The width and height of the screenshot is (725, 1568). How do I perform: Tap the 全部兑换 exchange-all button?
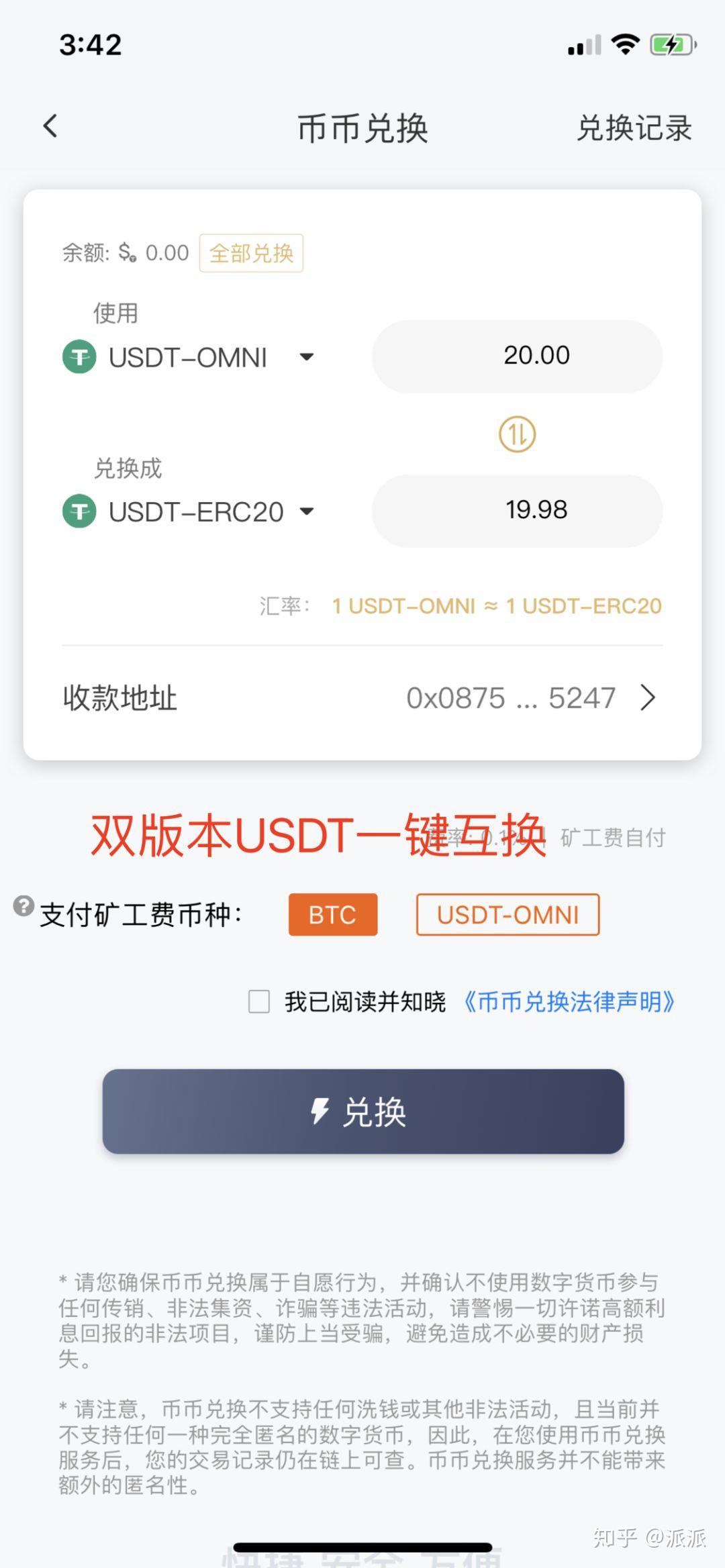tap(250, 253)
